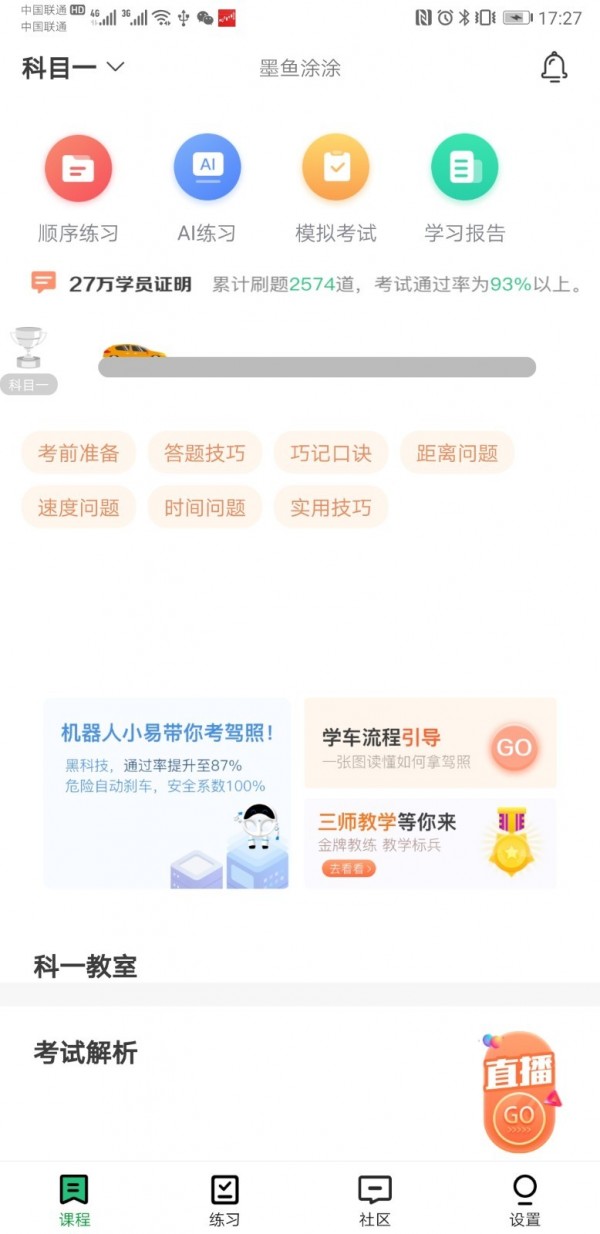Choose the 距离问题 chip

pyautogui.click(x=457, y=453)
